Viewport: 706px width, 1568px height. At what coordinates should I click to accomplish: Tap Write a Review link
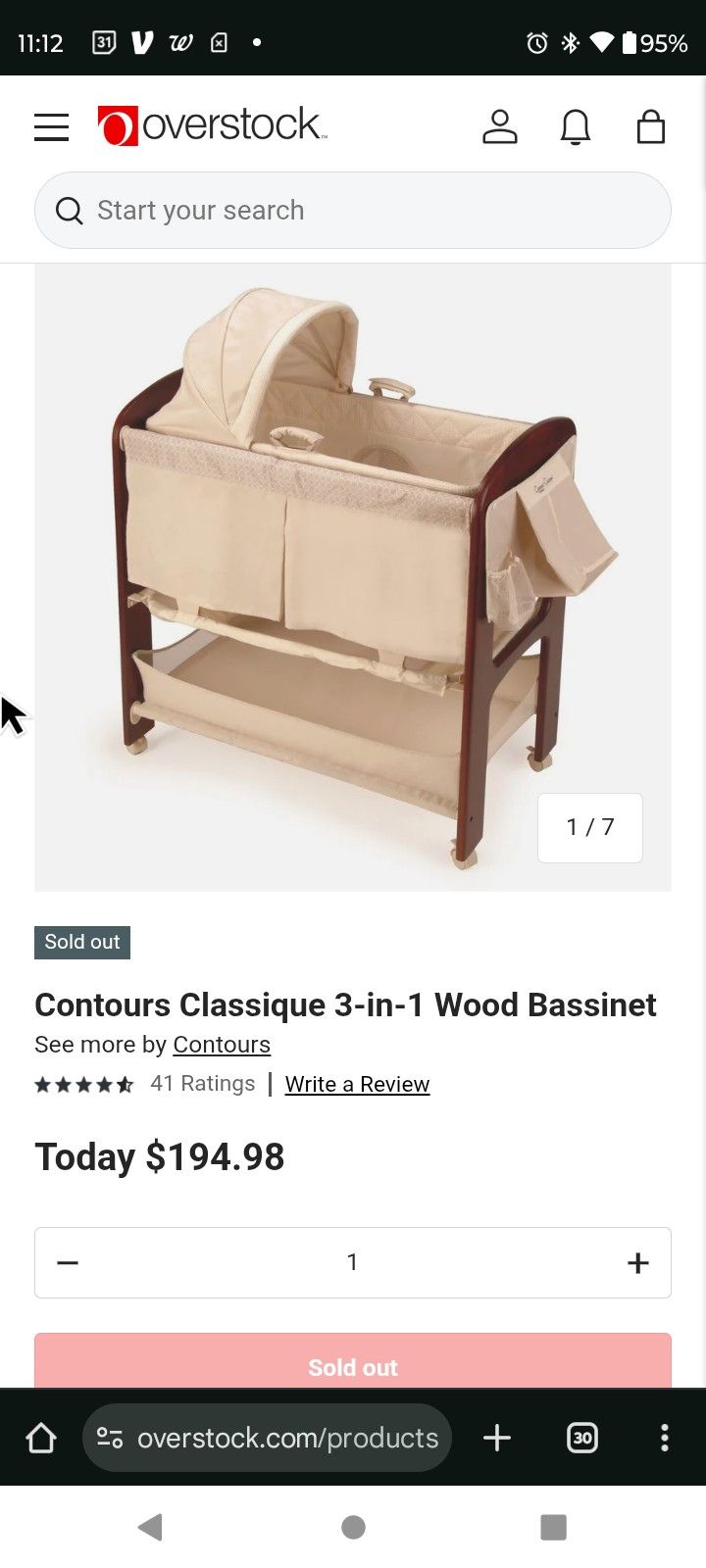[357, 1084]
